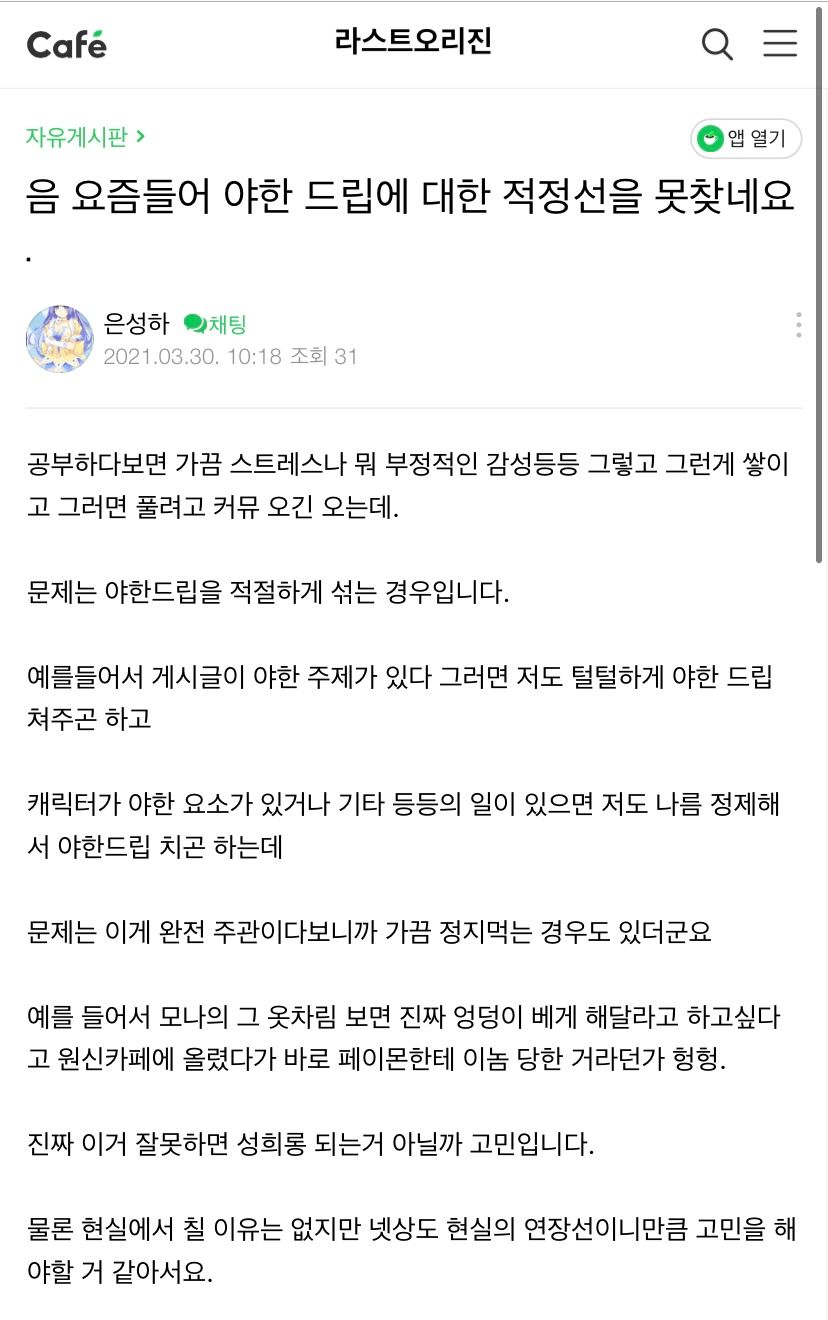The height and width of the screenshot is (1320, 828).
Task: Open 은성하's profile avatar
Action: coord(60,339)
